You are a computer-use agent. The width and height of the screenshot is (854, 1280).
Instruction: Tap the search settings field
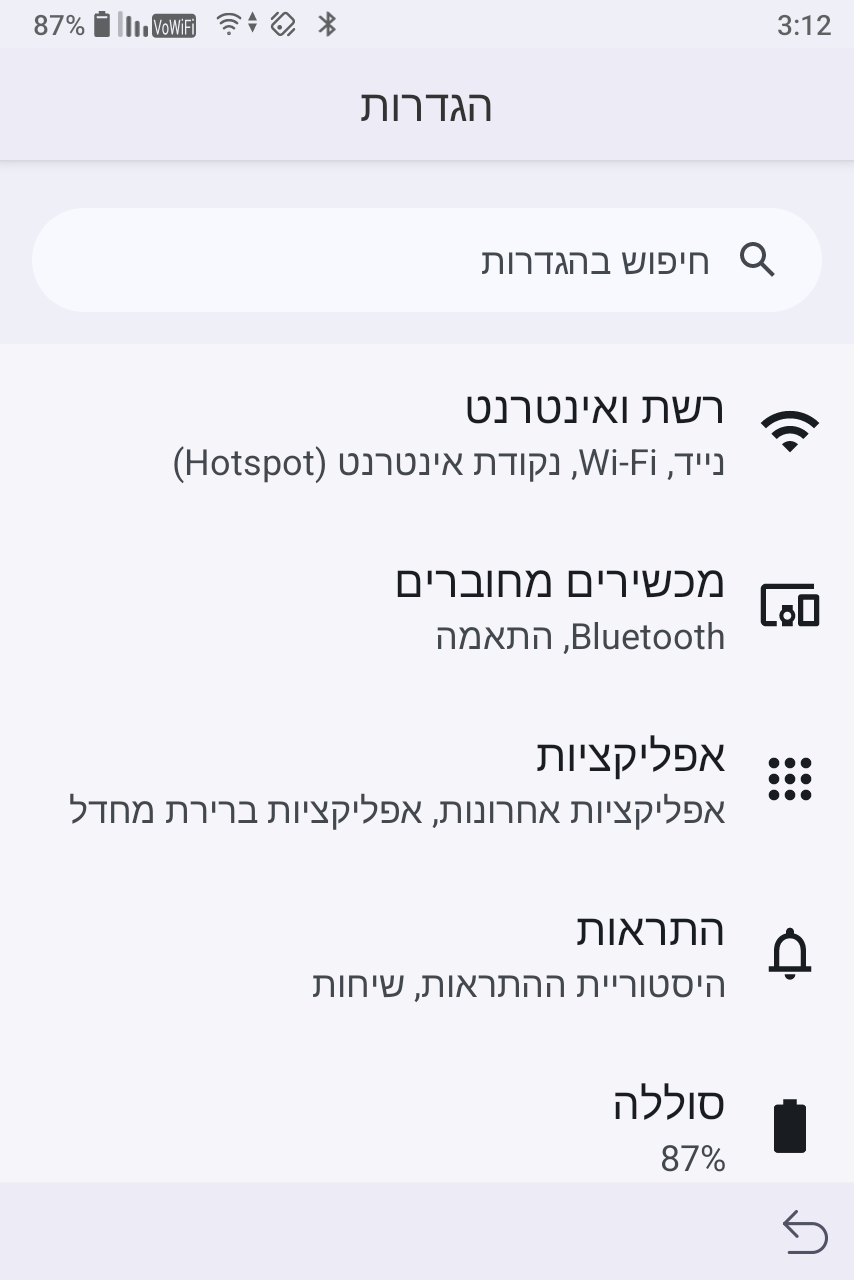coord(427,261)
